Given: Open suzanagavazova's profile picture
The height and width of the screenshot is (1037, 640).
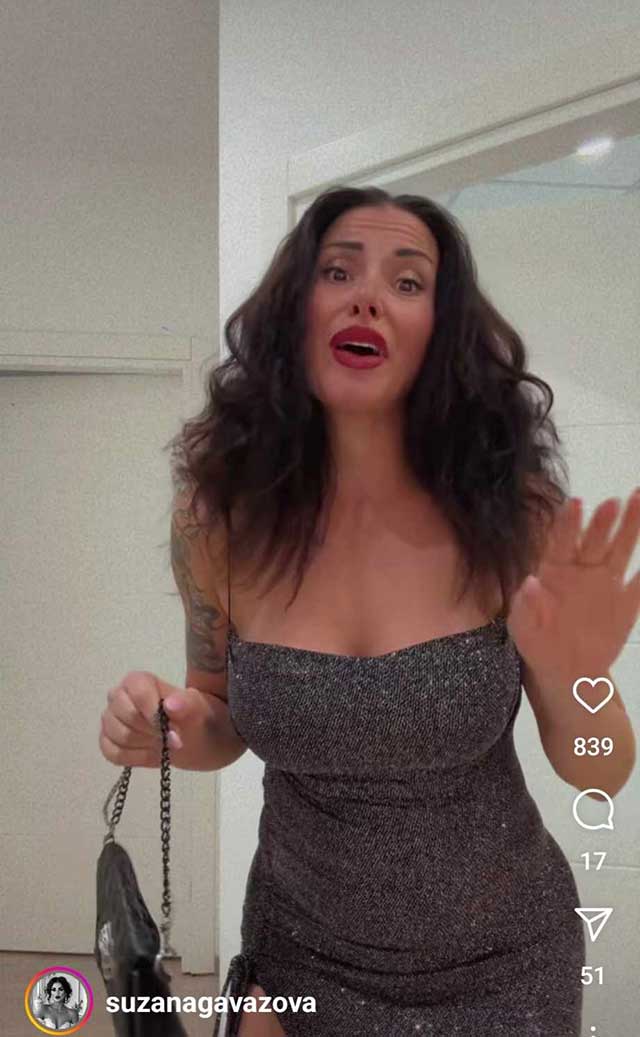Looking at the screenshot, I should pos(59,1001).
